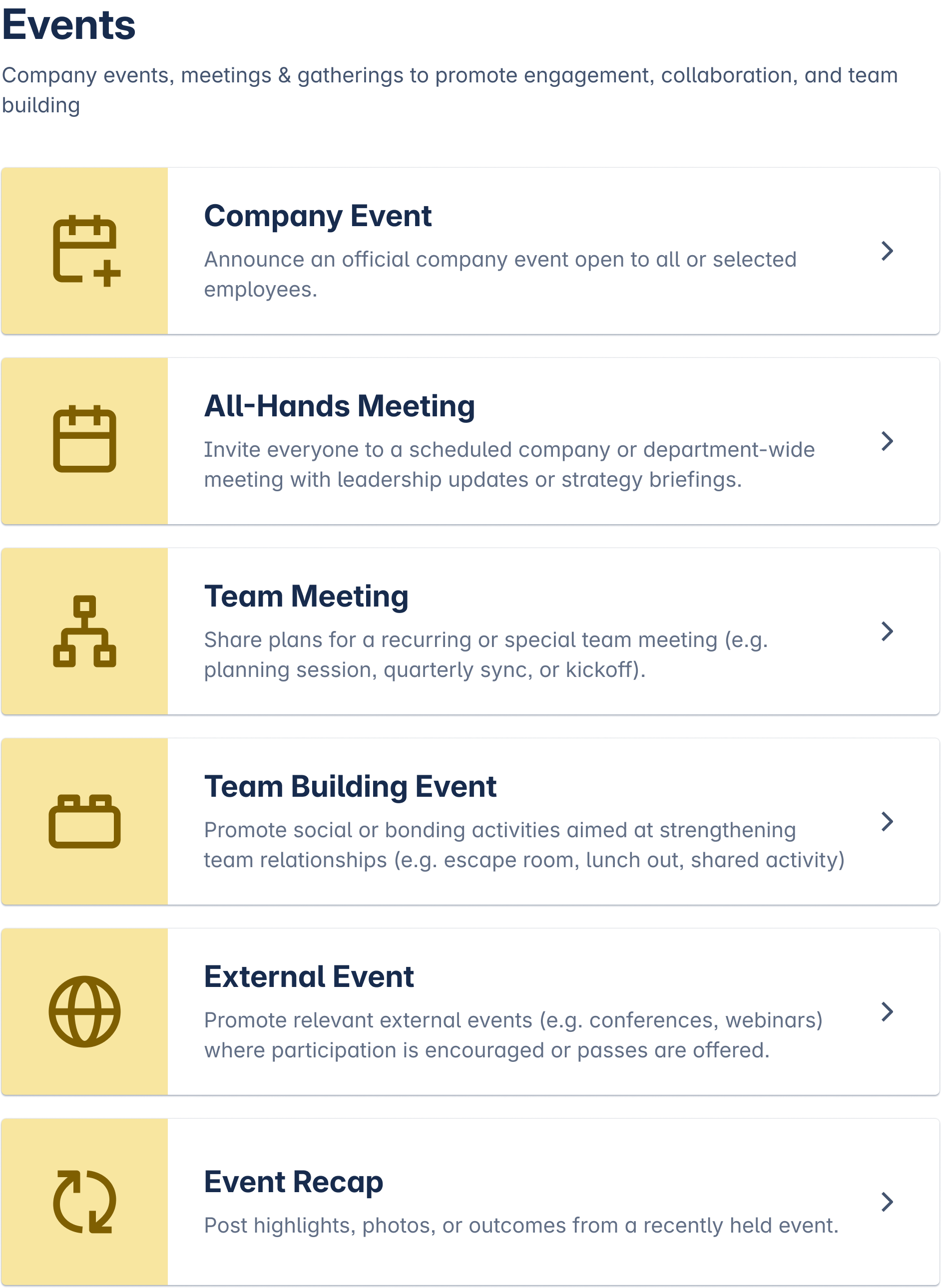Click the calendar-plus icon for Company Event

(85, 251)
